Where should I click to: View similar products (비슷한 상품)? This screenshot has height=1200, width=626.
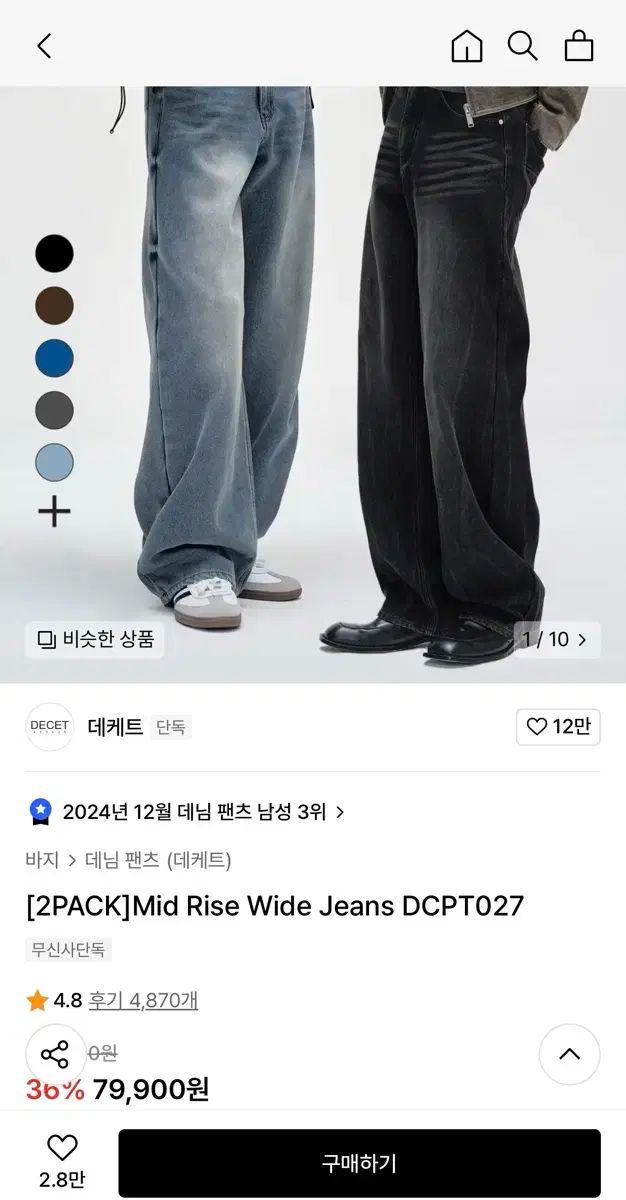(x=95, y=639)
